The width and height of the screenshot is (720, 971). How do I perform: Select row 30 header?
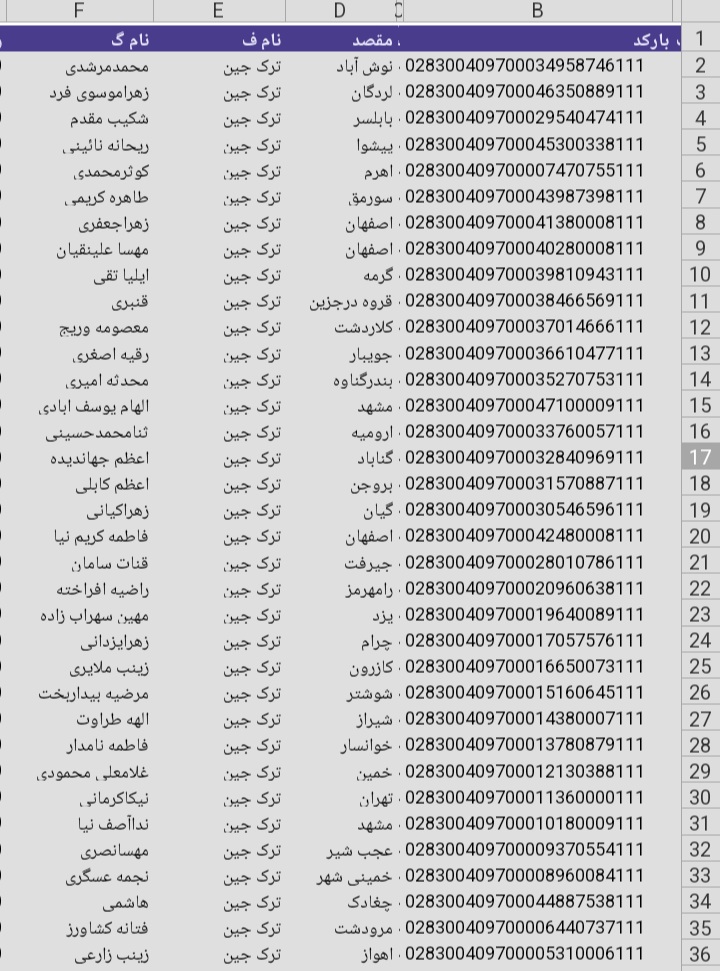(700, 797)
